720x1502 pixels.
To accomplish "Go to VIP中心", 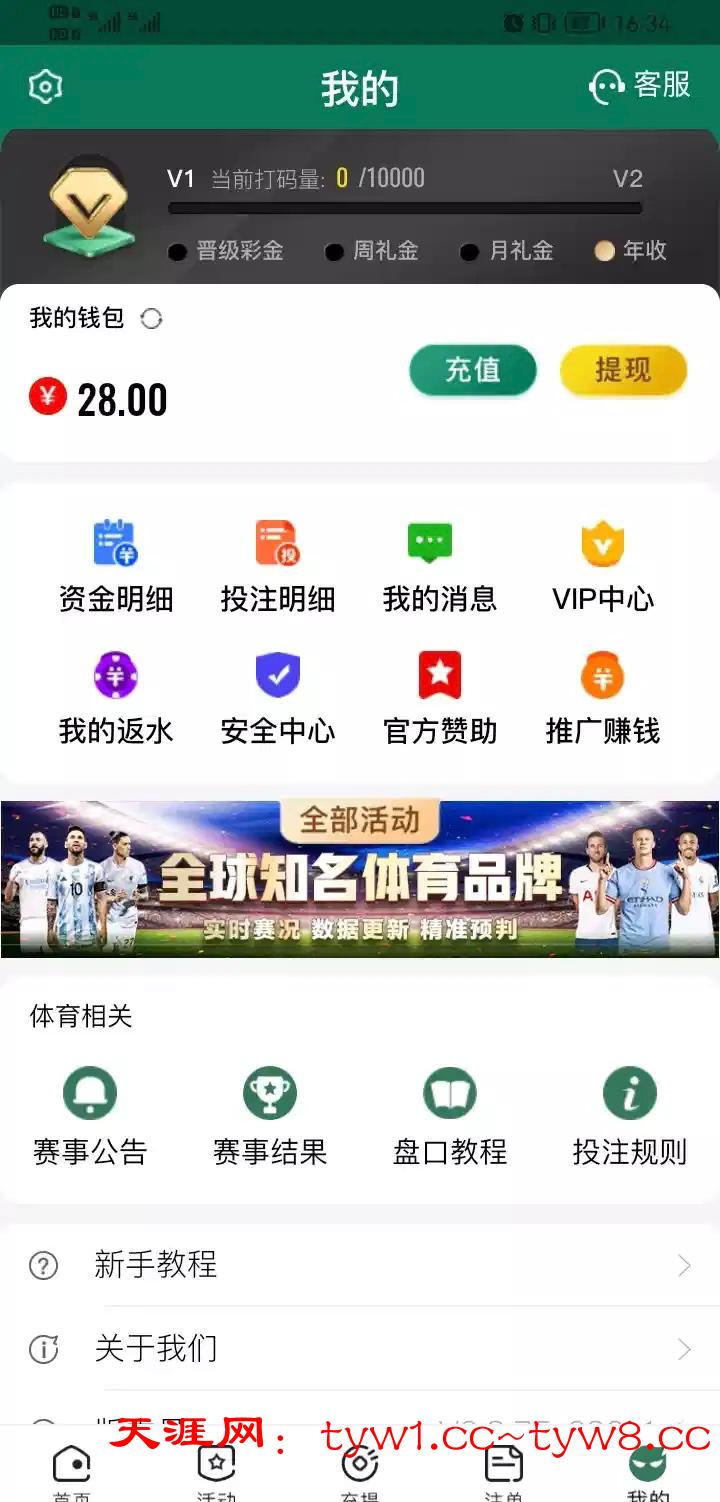I will pyautogui.click(x=602, y=566).
